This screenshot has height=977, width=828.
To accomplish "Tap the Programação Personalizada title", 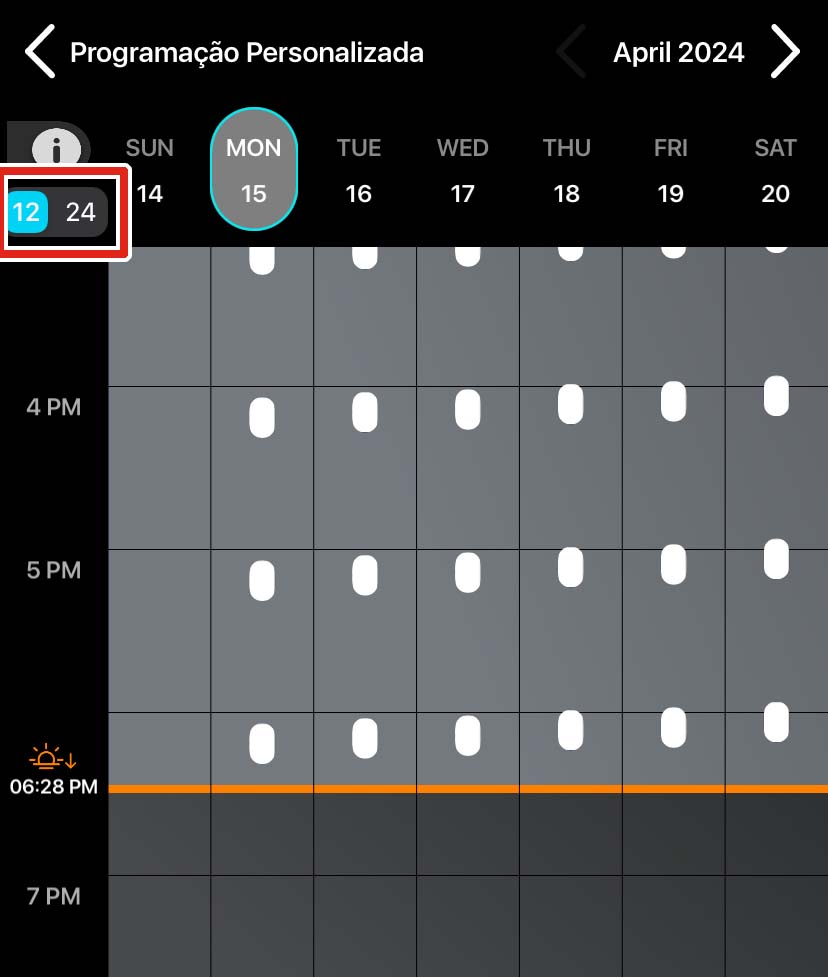I will pyautogui.click(x=247, y=52).
